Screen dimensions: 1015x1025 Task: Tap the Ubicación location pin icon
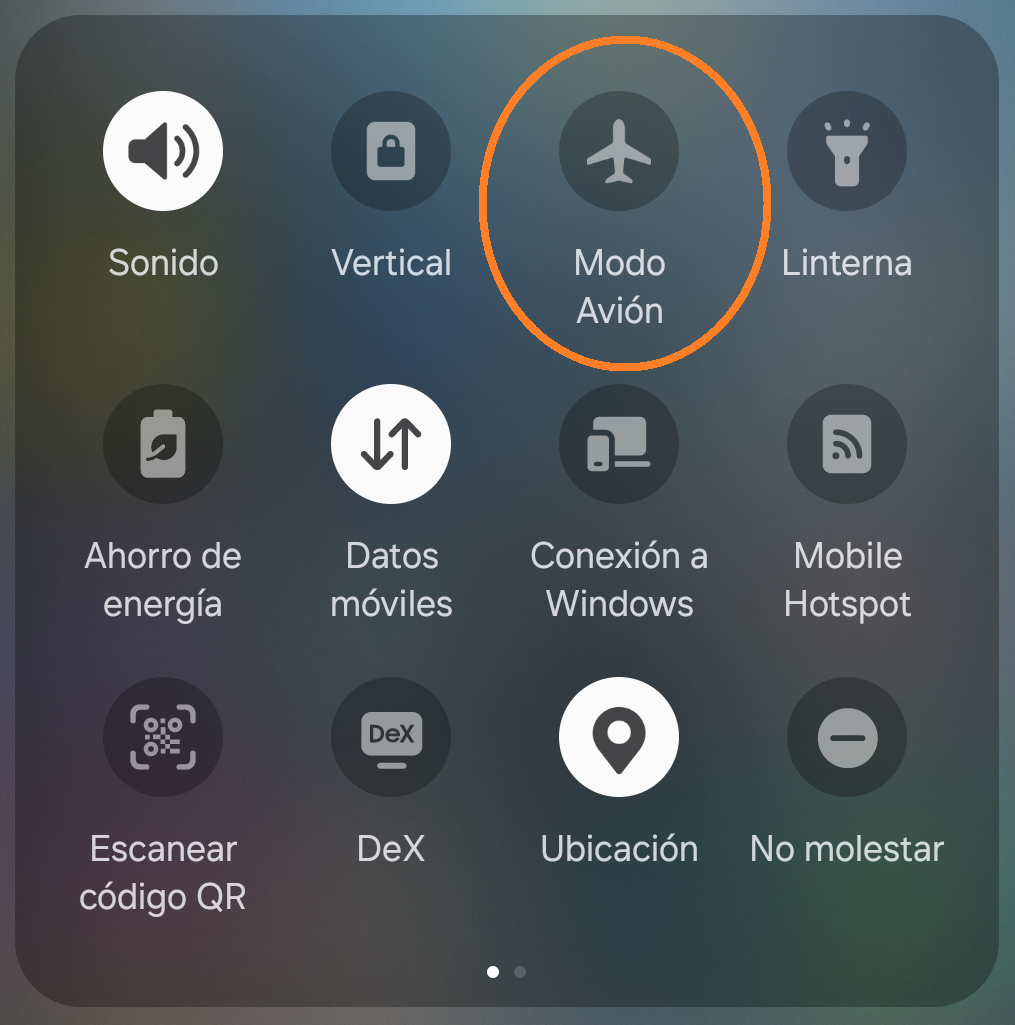point(619,737)
